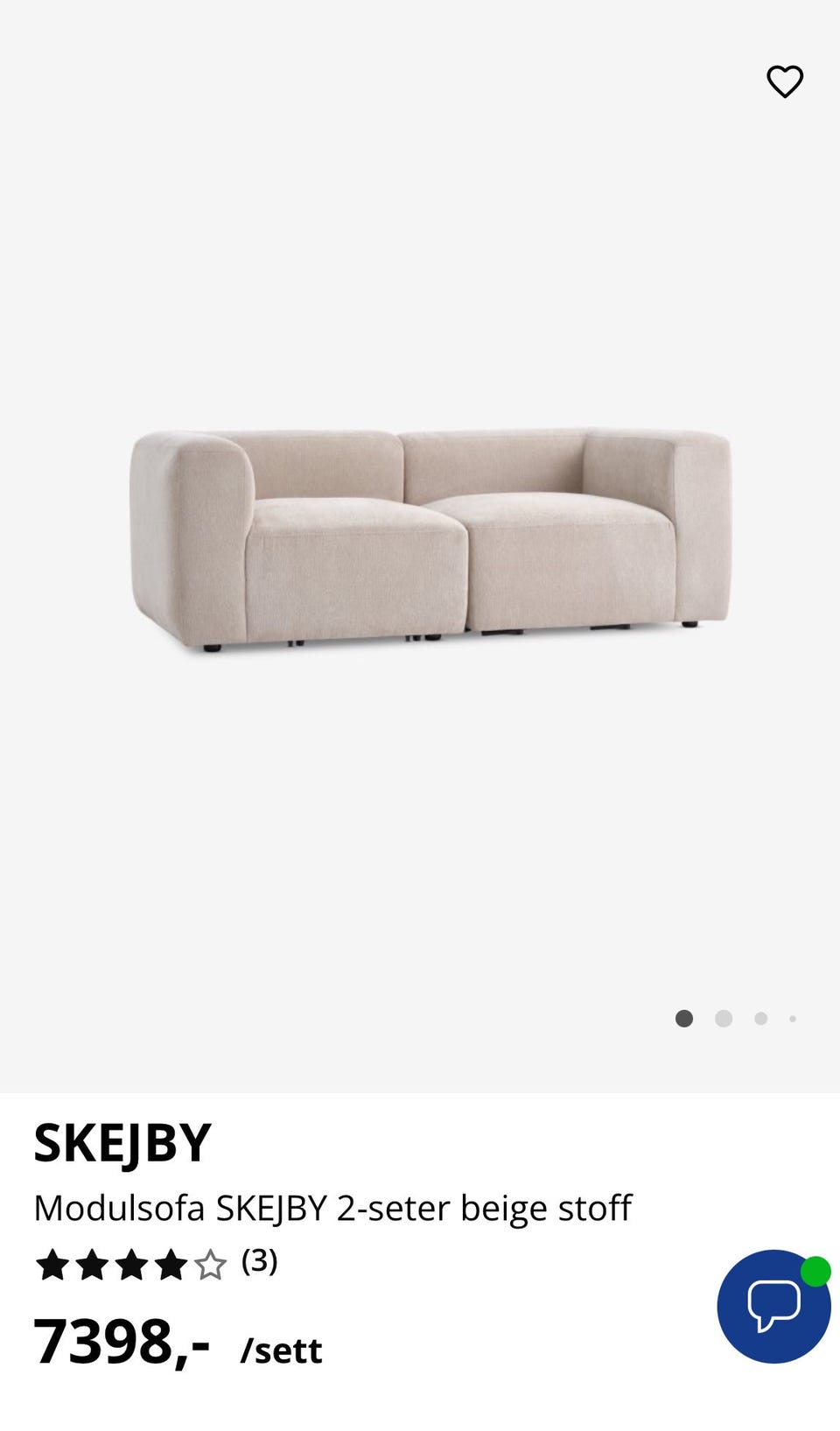Open the SKEJBY sofa product image
Image resolution: width=840 pixels, height=1431 pixels.
tap(429, 539)
